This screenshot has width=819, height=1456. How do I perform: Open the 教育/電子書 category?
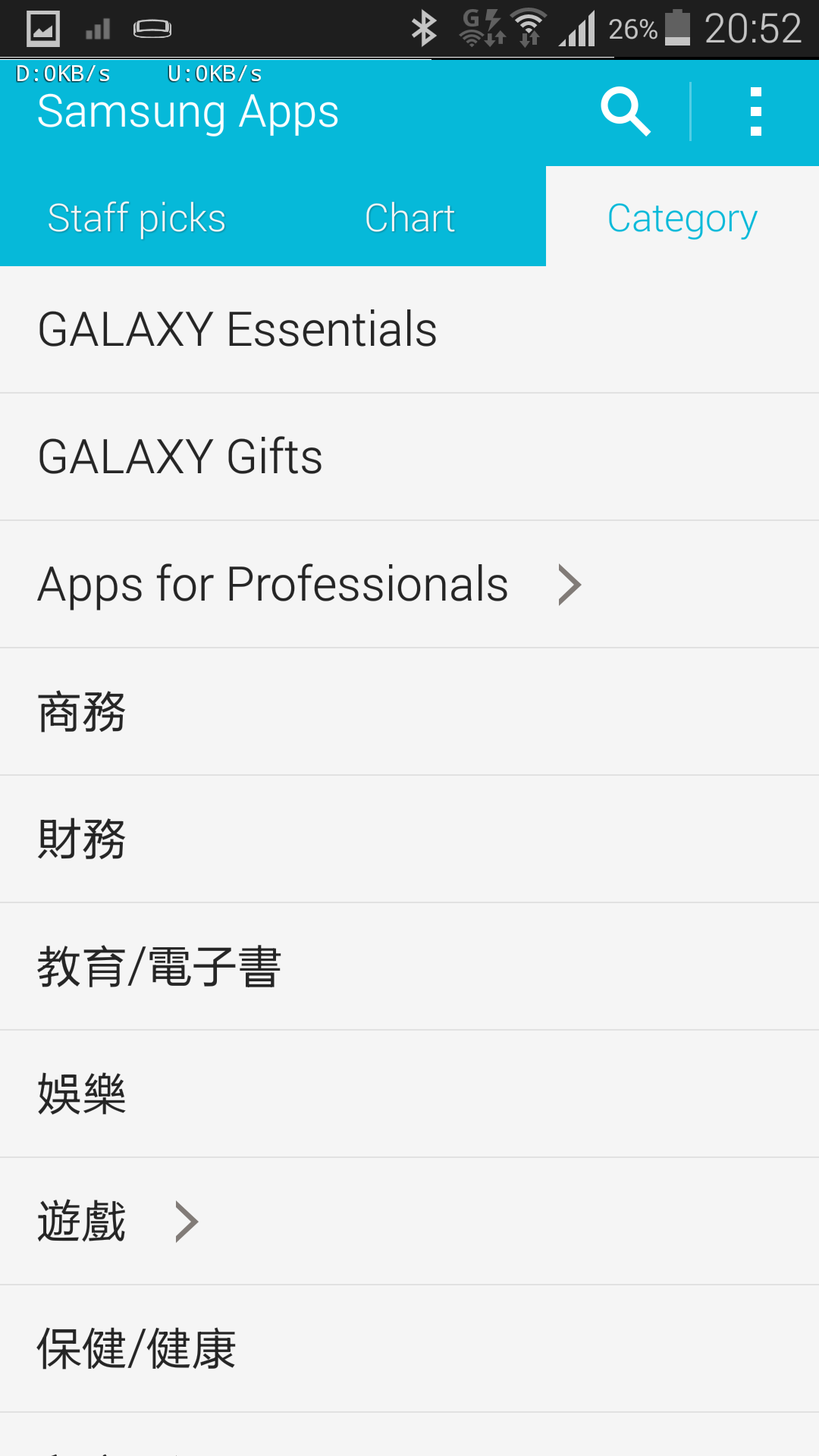pyautogui.click(x=409, y=967)
